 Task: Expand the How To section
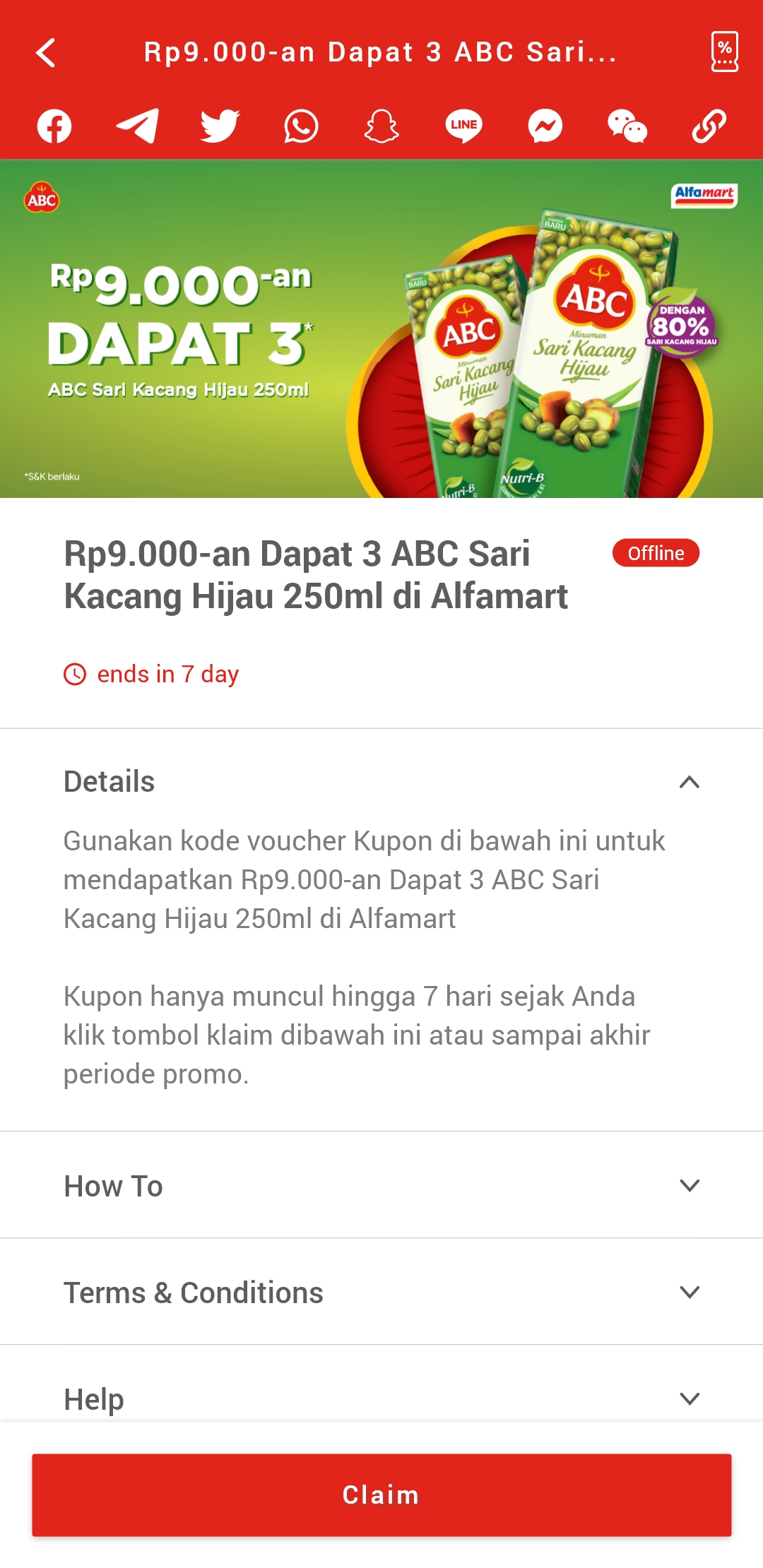[381, 1185]
